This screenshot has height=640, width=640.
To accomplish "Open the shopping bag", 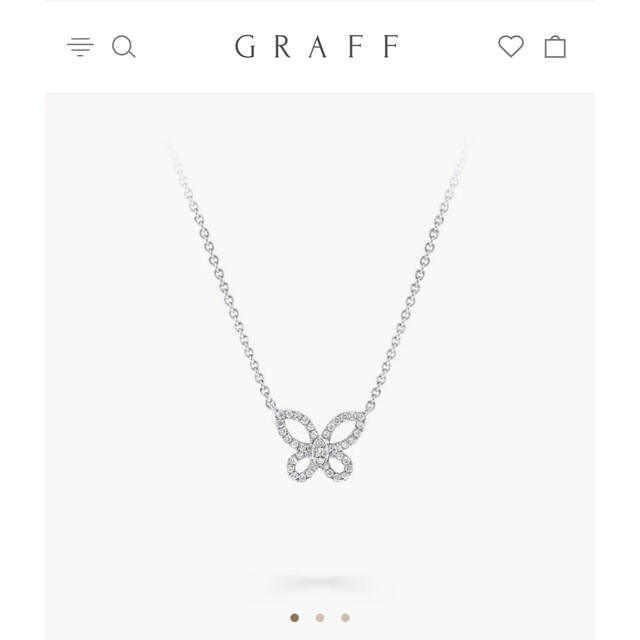I will coord(555,47).
